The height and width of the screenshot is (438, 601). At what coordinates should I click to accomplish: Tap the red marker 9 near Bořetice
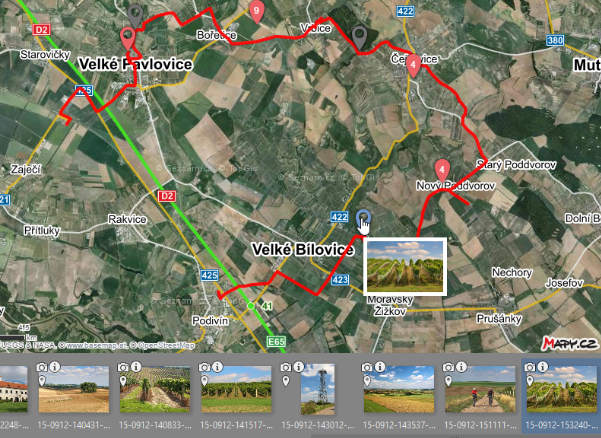256,12
